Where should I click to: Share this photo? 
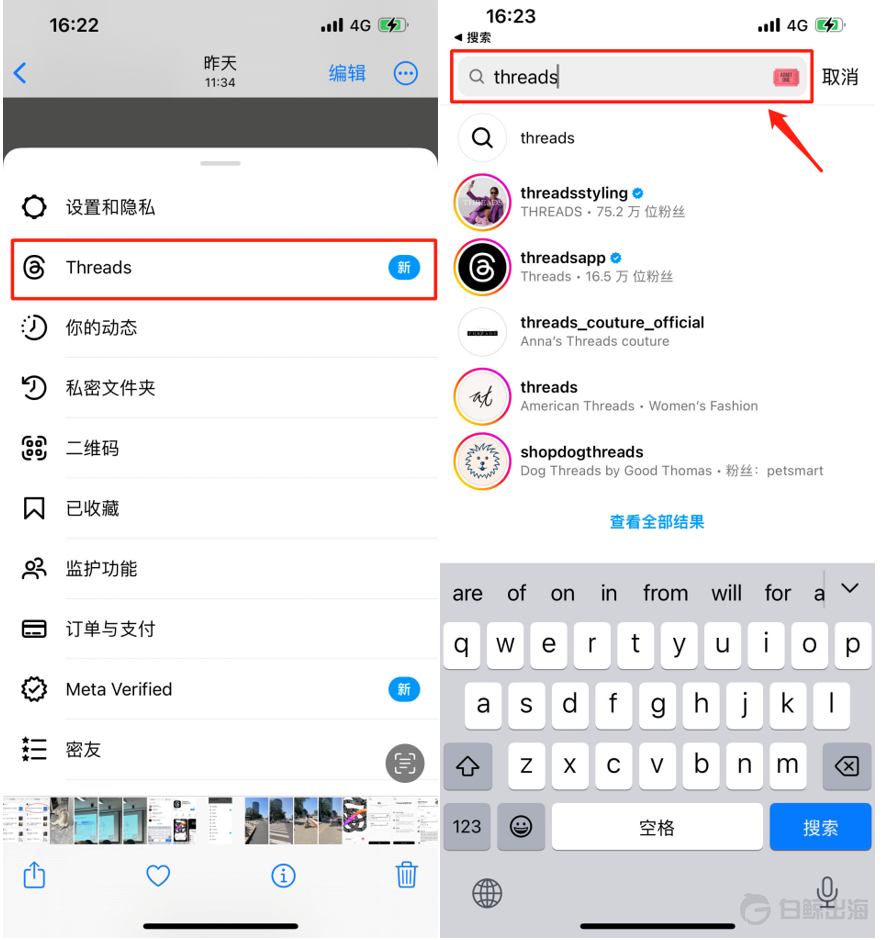pos(34,875)
